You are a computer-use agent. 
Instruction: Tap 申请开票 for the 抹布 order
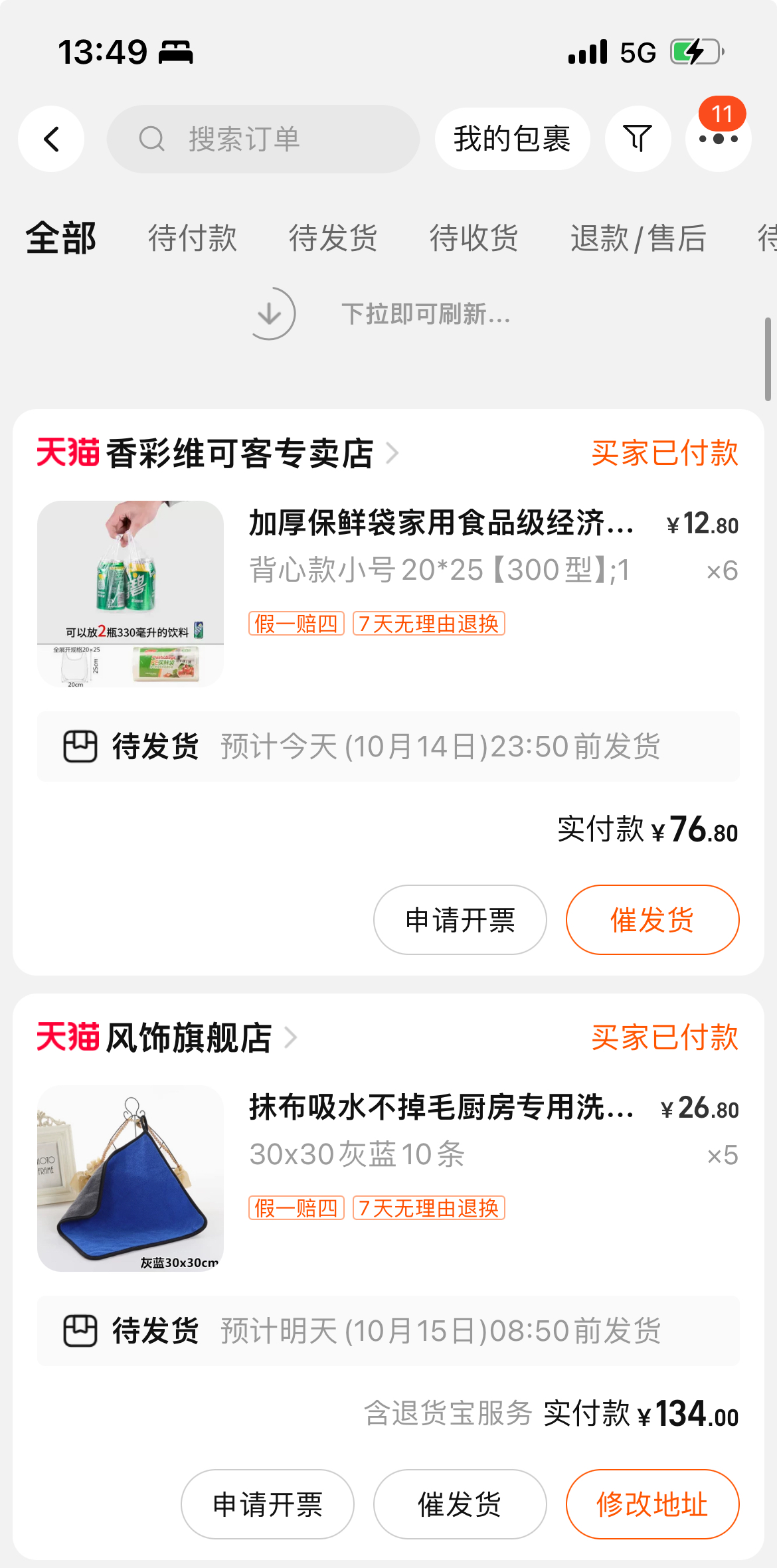pyautogui.click(x=267, y=1504)
